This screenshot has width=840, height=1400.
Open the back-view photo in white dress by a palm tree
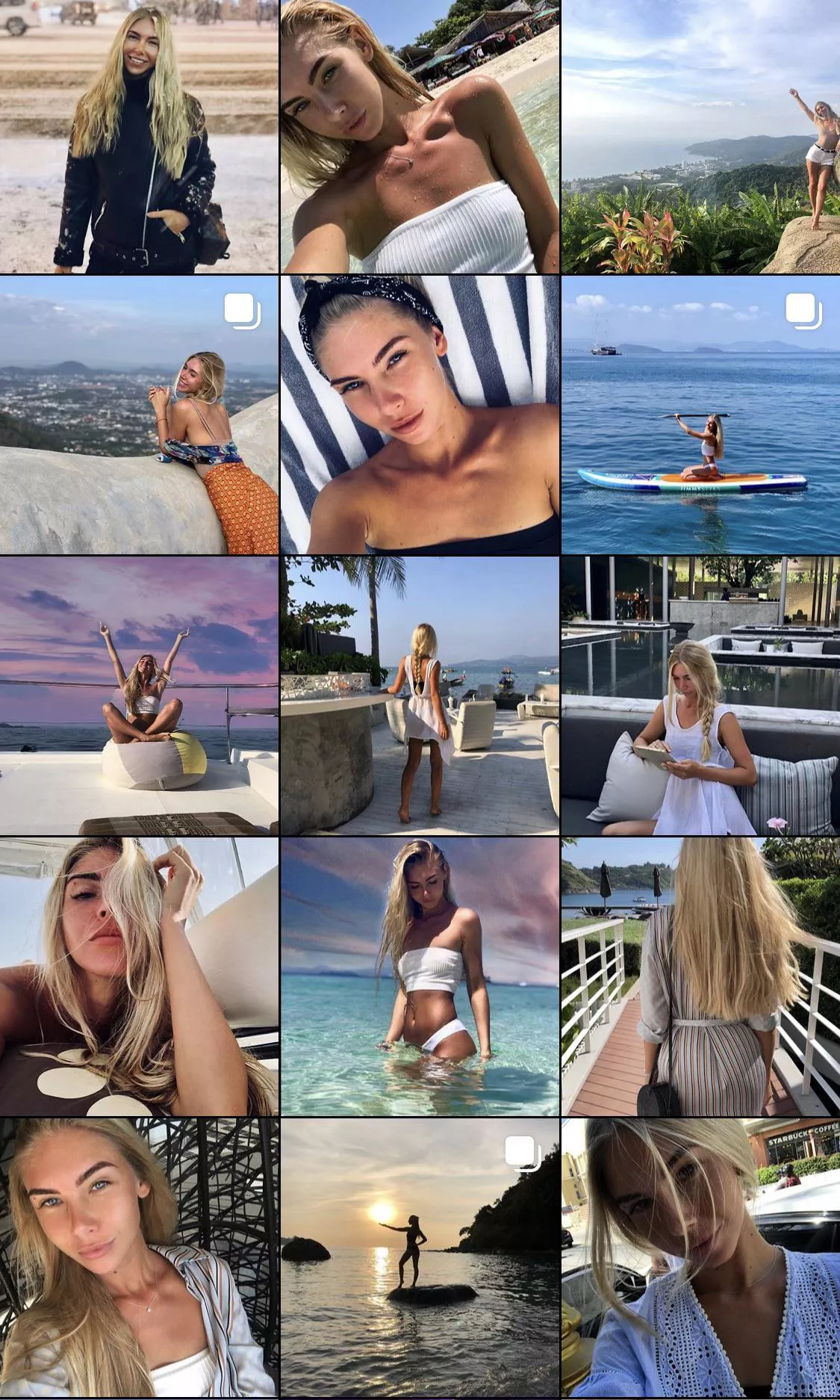[x=420, y=696]
